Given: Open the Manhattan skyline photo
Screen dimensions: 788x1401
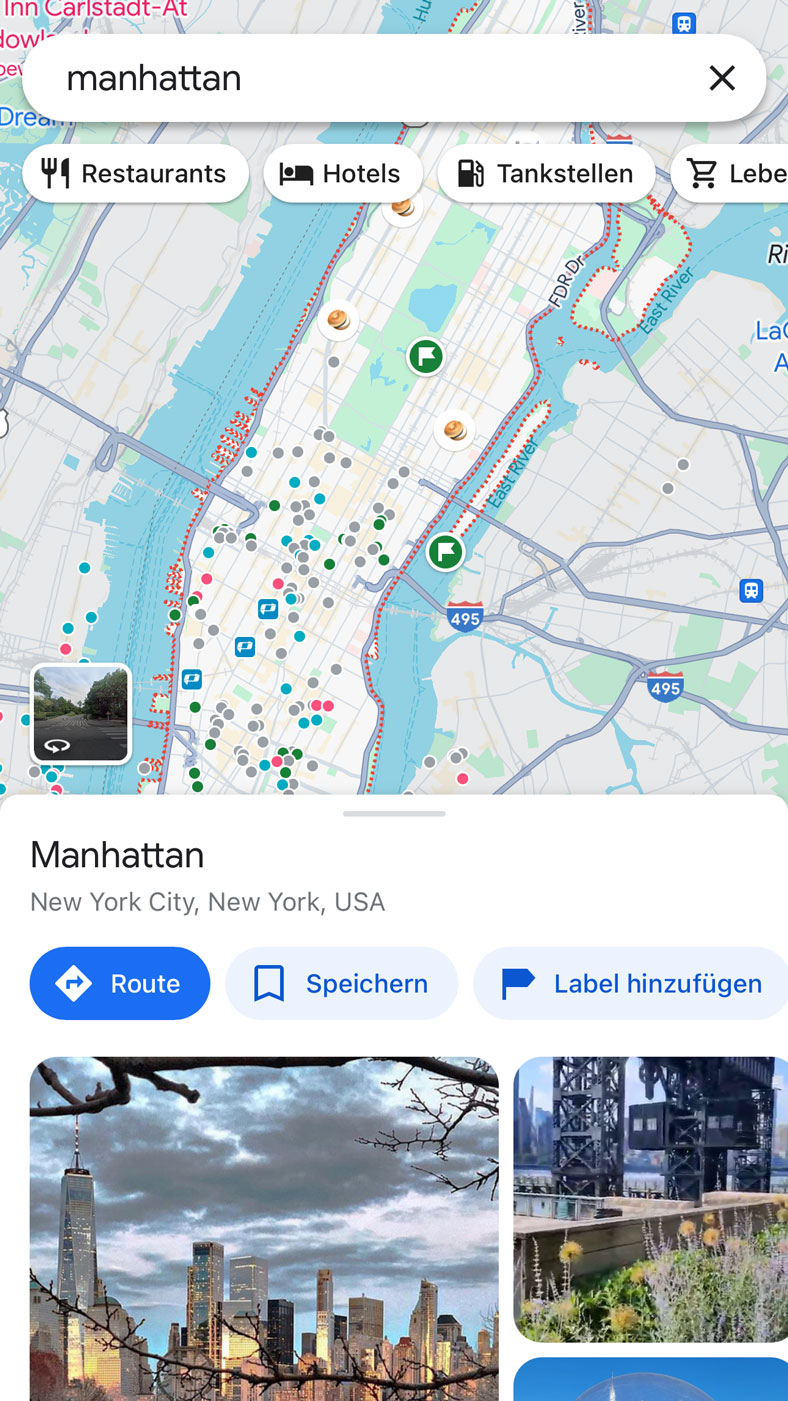Looking at the screenshot, I should click(x=264, y=1228).
